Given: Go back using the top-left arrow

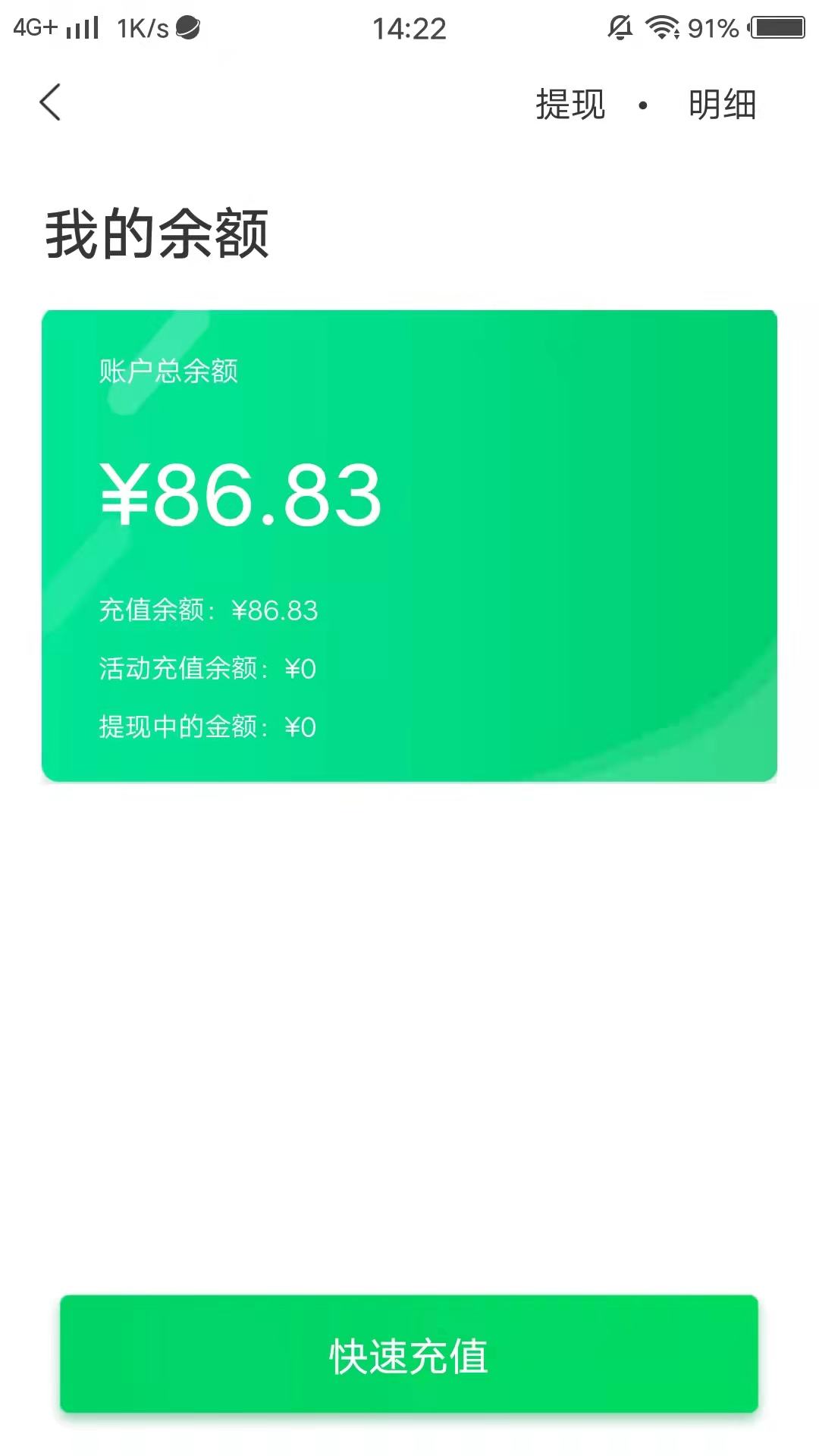Looking at the screenshot, I should (x=50, y=102).
